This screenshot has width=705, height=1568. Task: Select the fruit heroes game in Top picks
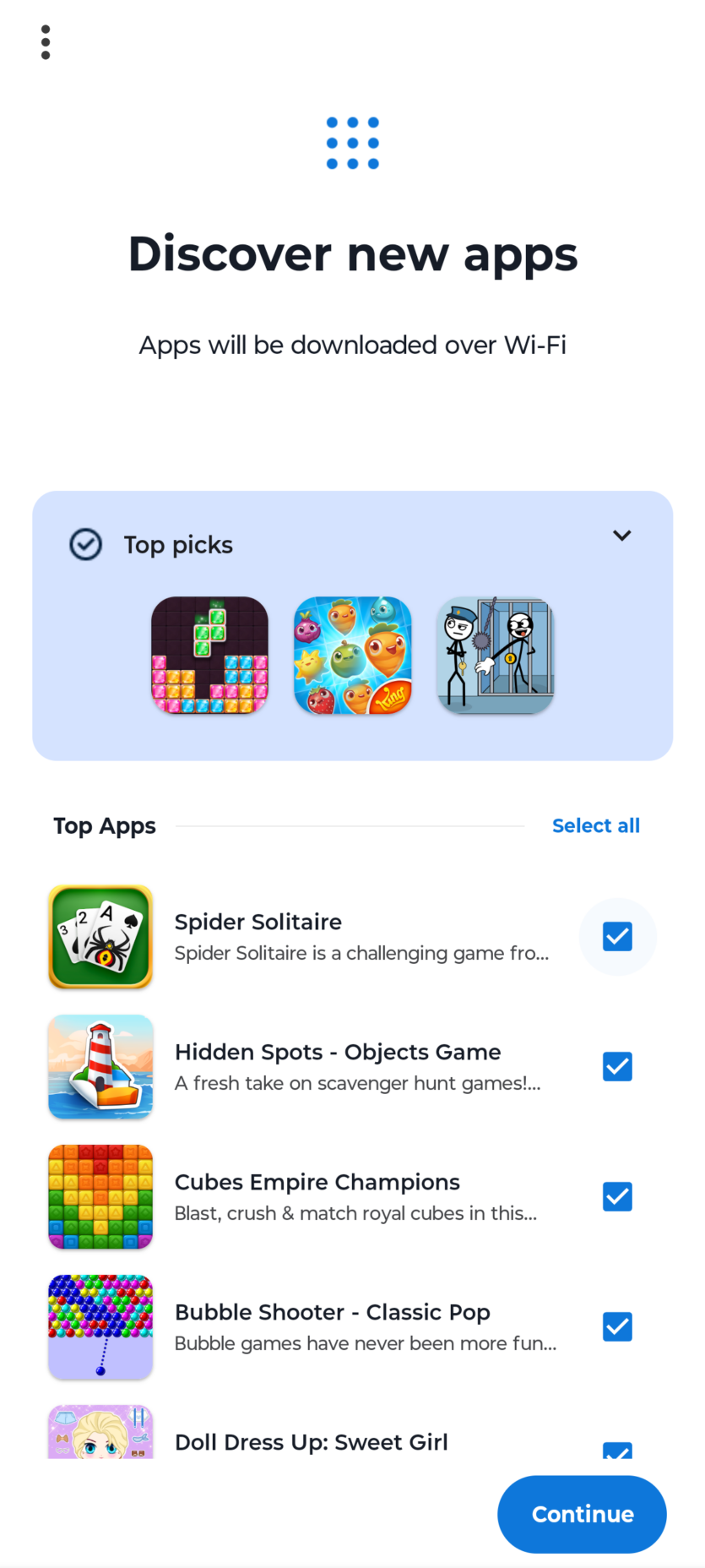pos(353,656)
